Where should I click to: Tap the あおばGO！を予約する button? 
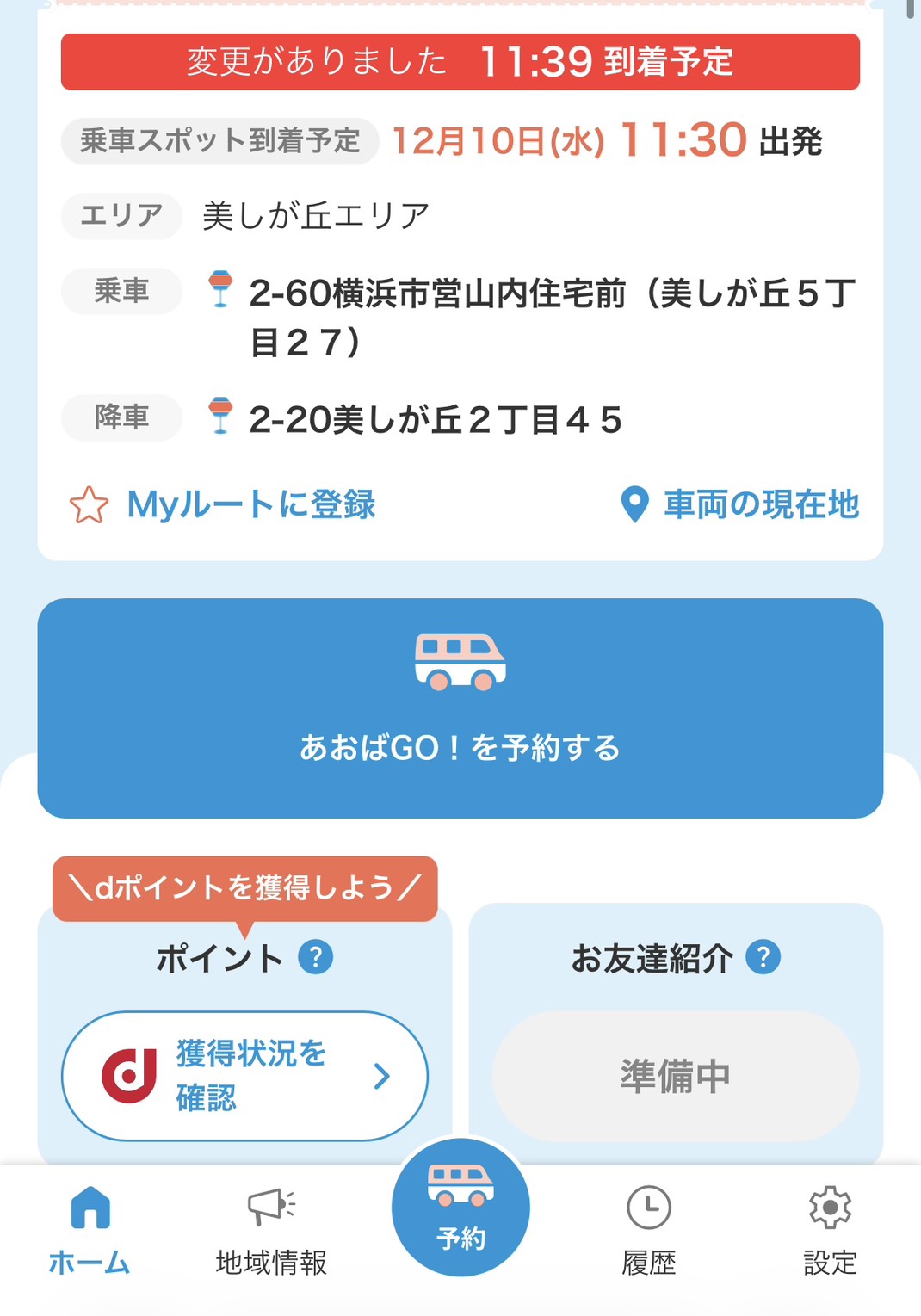click(x=460, y=707)
